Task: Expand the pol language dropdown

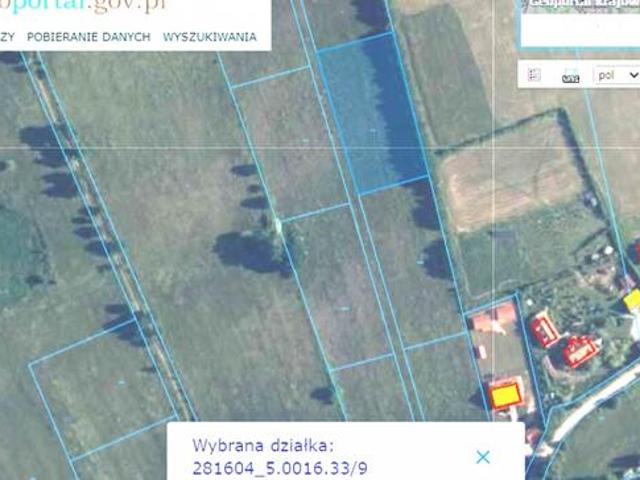Action: click(x=616, y=75)
